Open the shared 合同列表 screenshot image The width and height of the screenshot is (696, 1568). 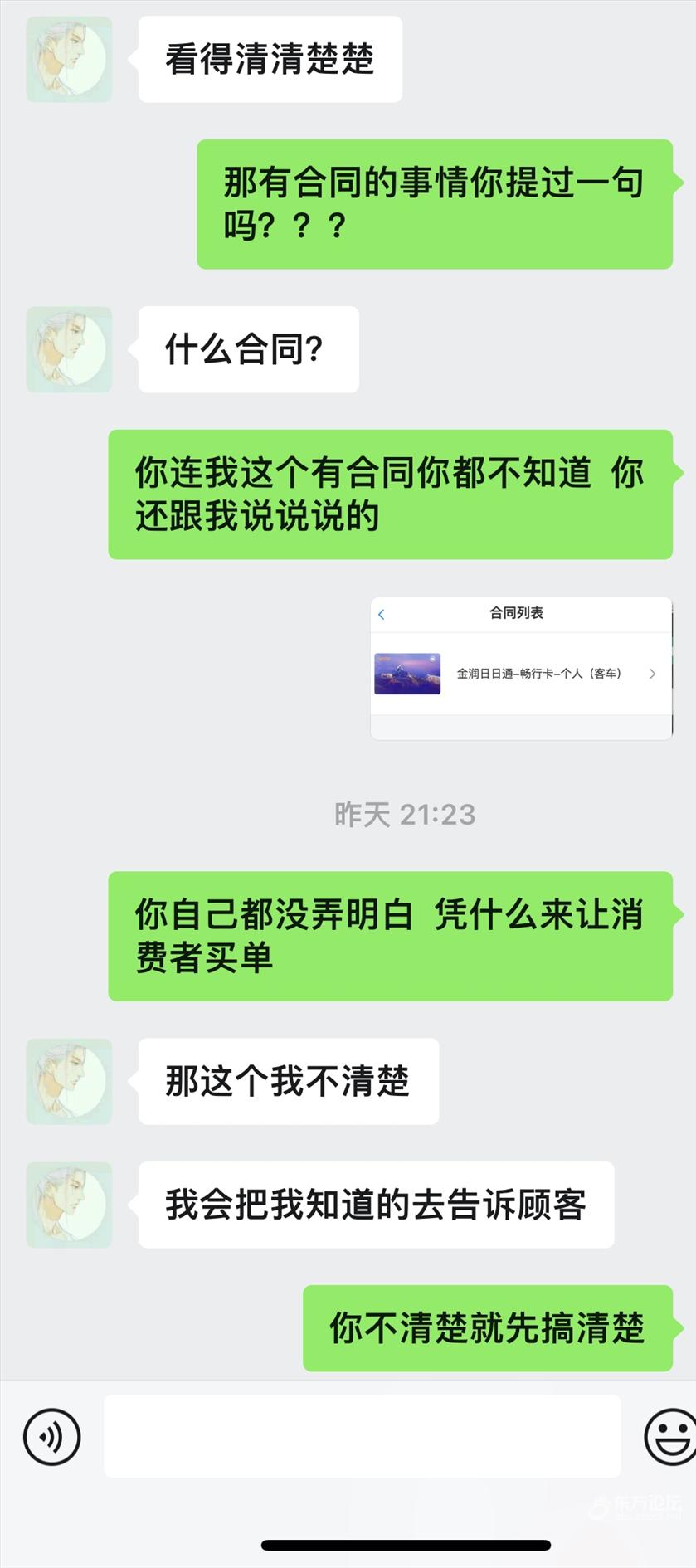[x=520, y=668]
